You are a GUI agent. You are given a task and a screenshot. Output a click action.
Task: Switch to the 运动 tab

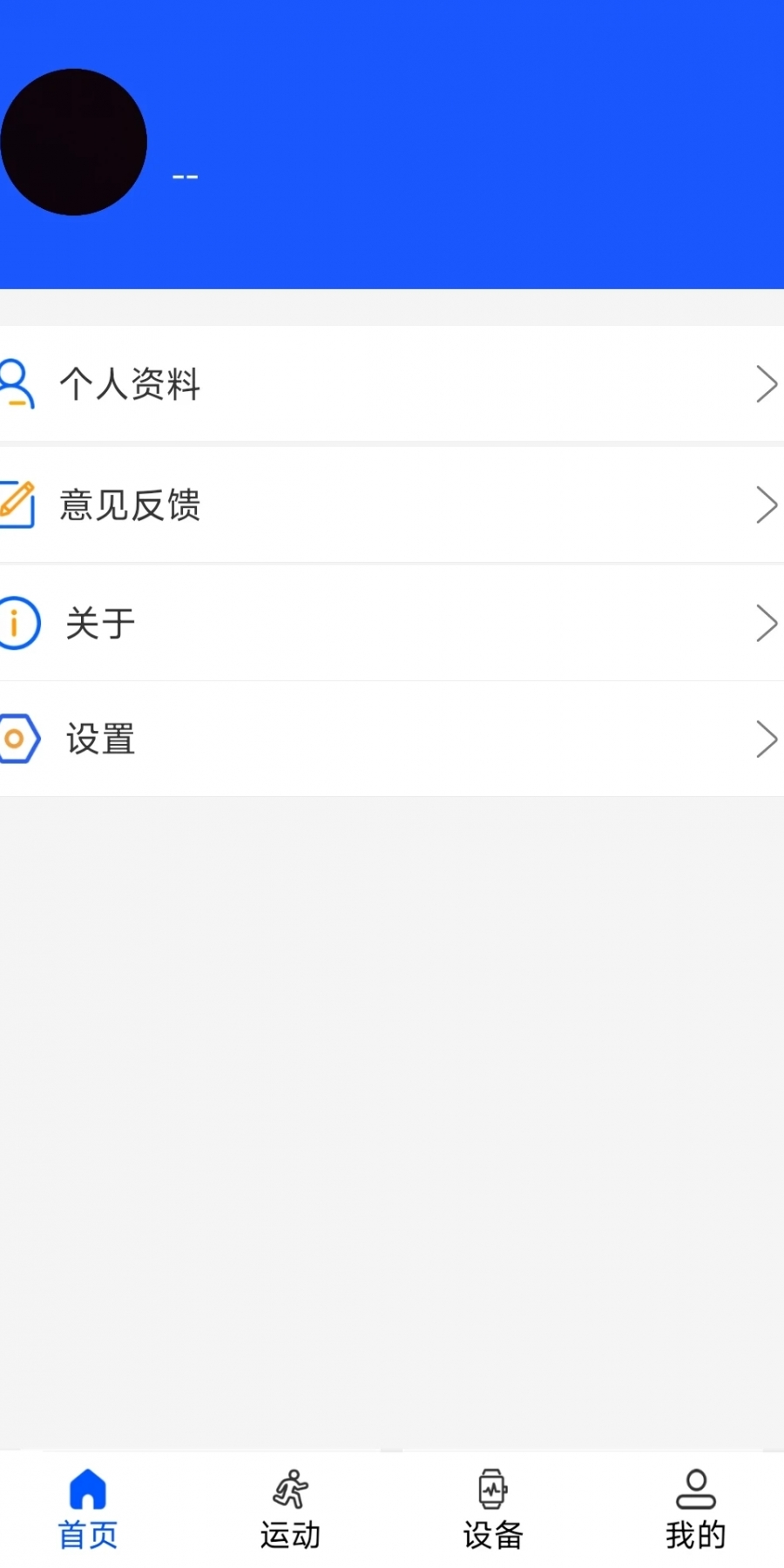290,1510
